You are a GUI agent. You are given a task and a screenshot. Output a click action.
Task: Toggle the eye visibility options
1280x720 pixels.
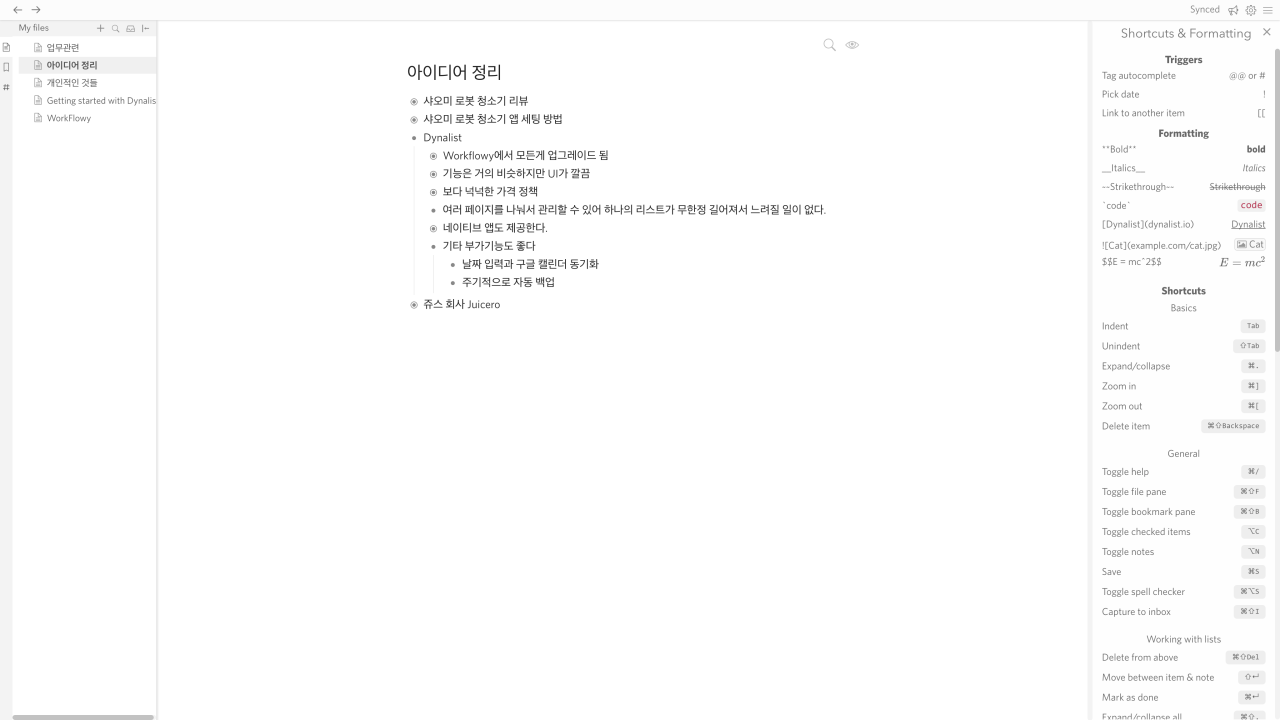coord(852,45)
